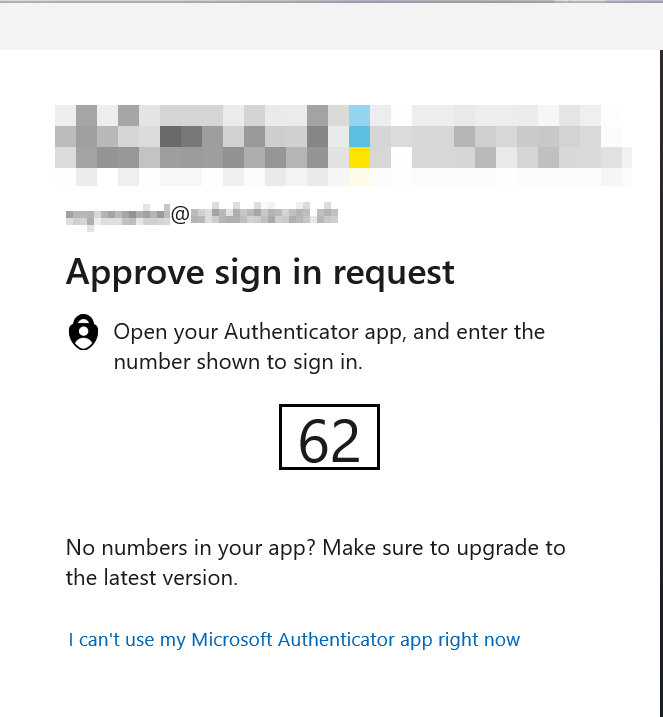Open "I can't use my Microsoft Authenticator app" link

(294, 640)
